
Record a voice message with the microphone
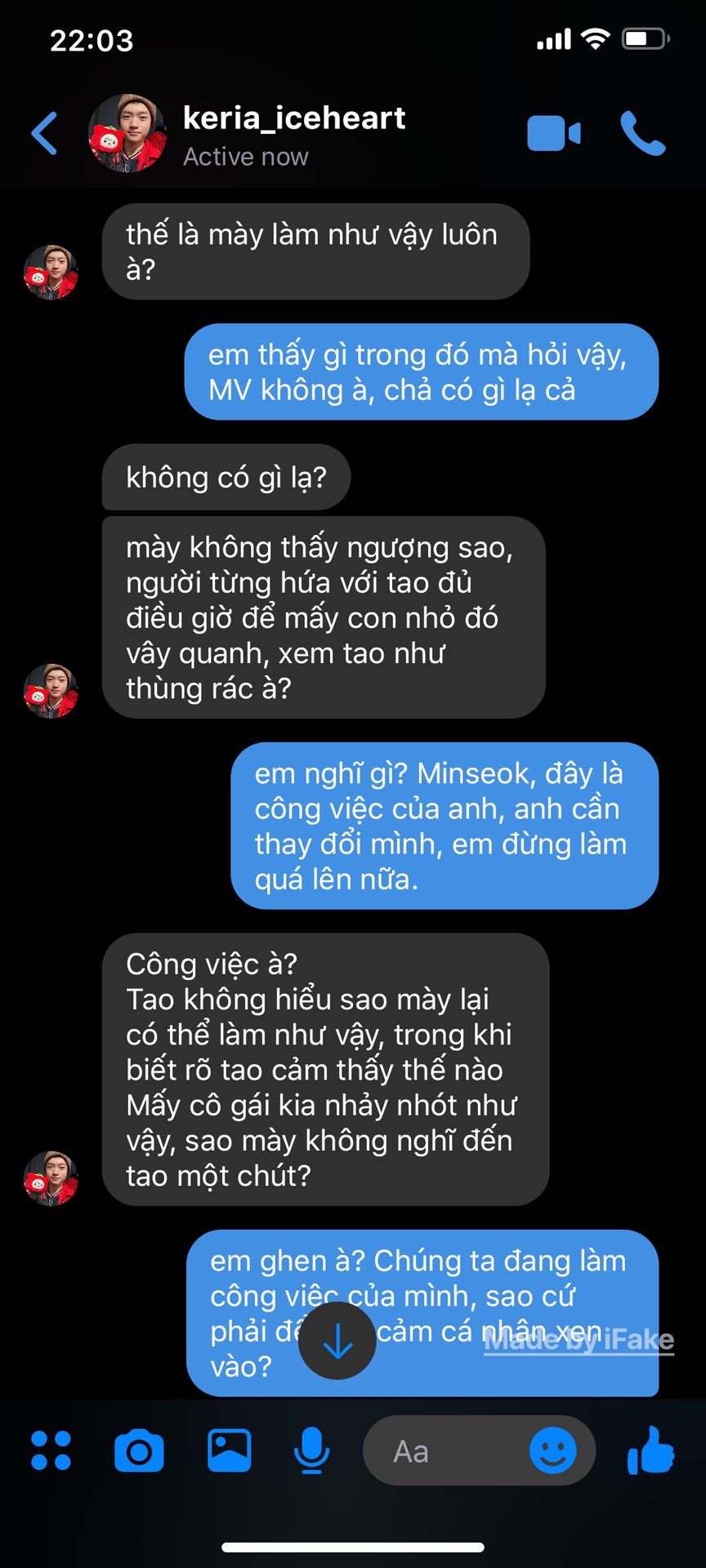311,1451
